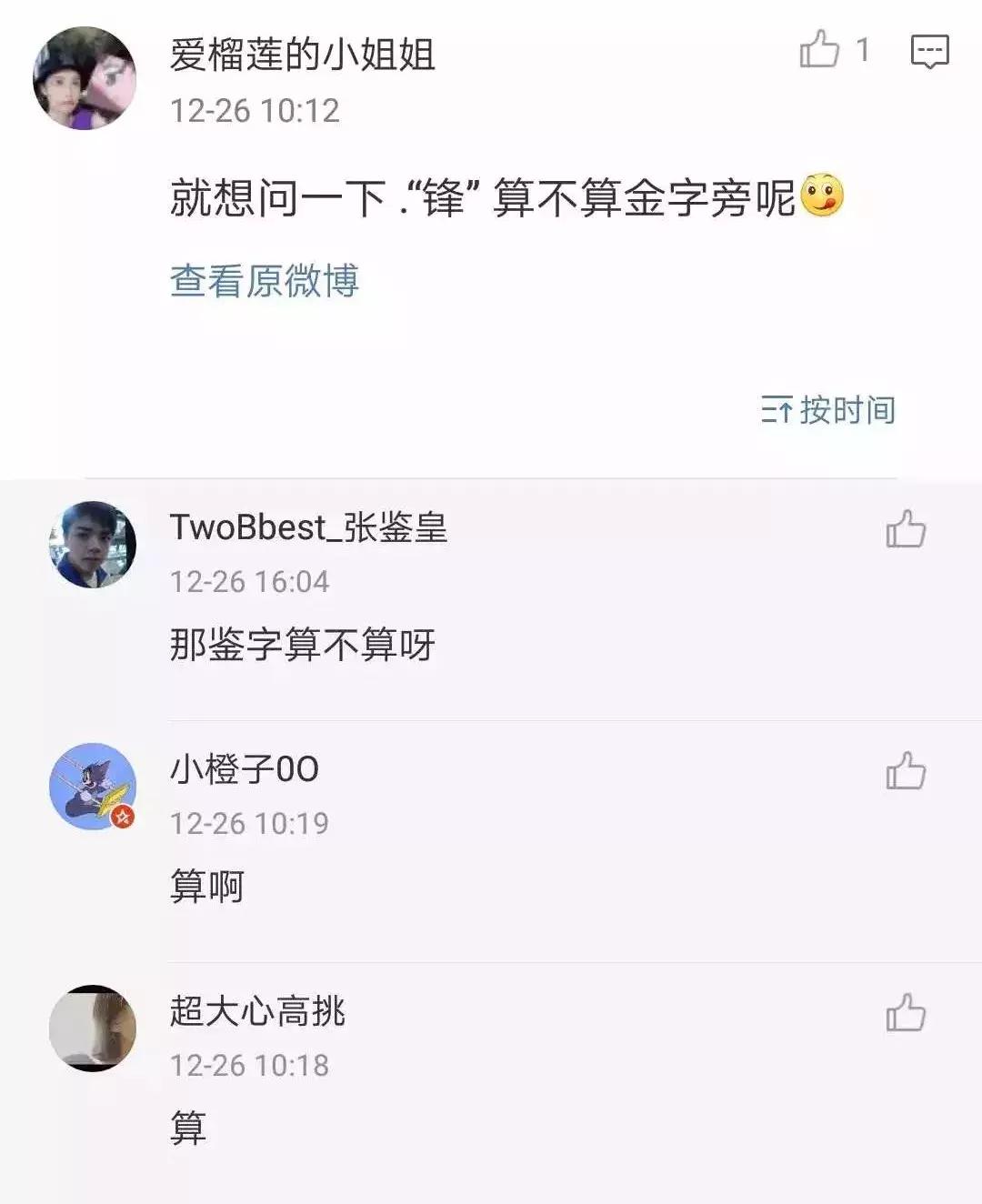Expand the original post via 查看原微博
Screen dimensions: 982x1204
[264, 284]
